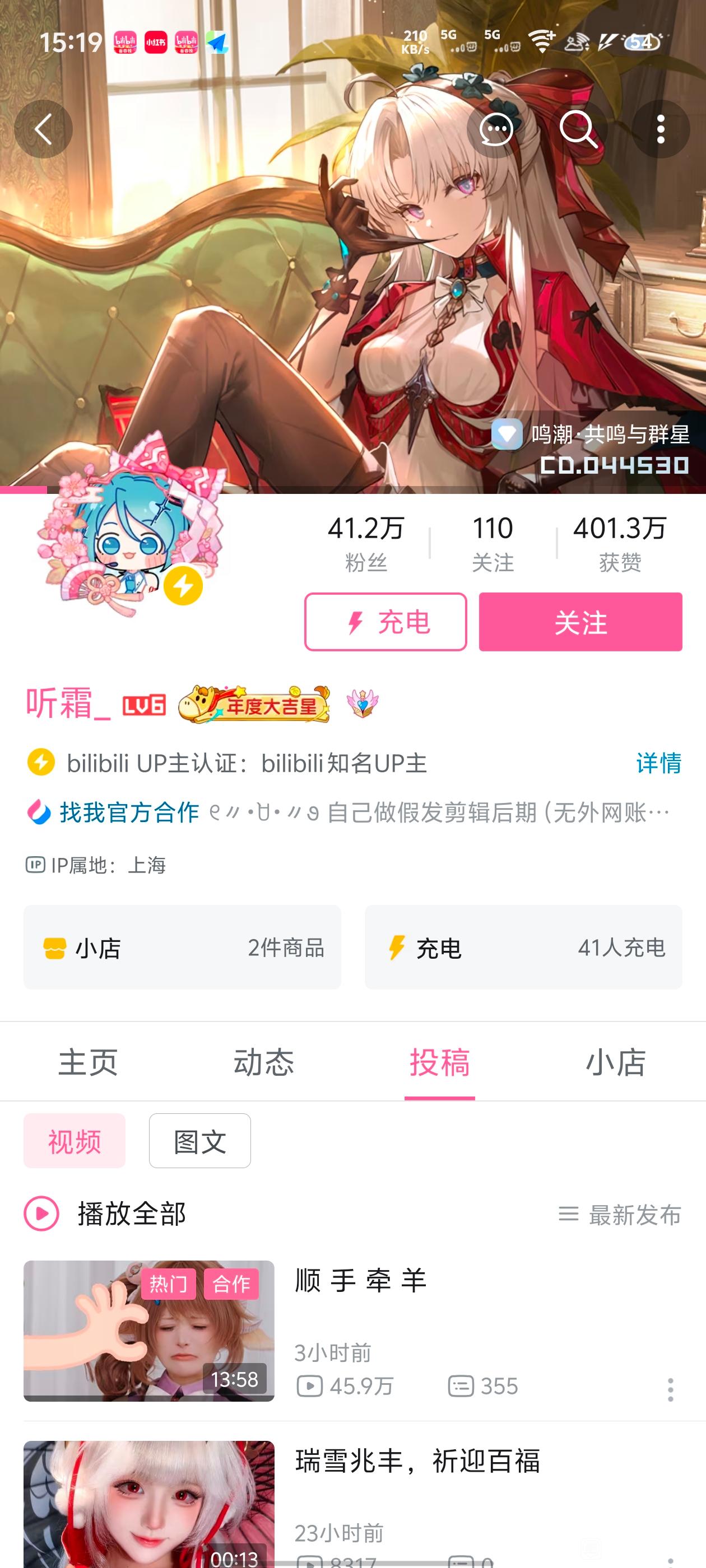The image size is (706, 1568).
Task: Select the 视频 filter chip
Action: pos(75,1141)
